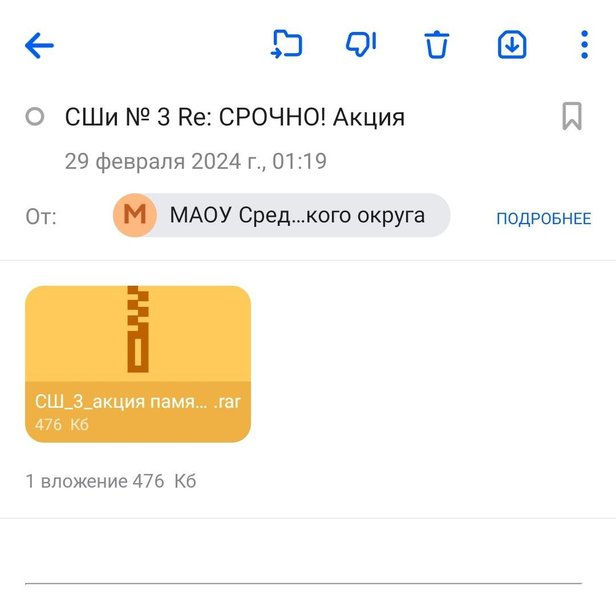This screenshot has height=600, width=616.
Task: Archive this email
Action: 512,45
